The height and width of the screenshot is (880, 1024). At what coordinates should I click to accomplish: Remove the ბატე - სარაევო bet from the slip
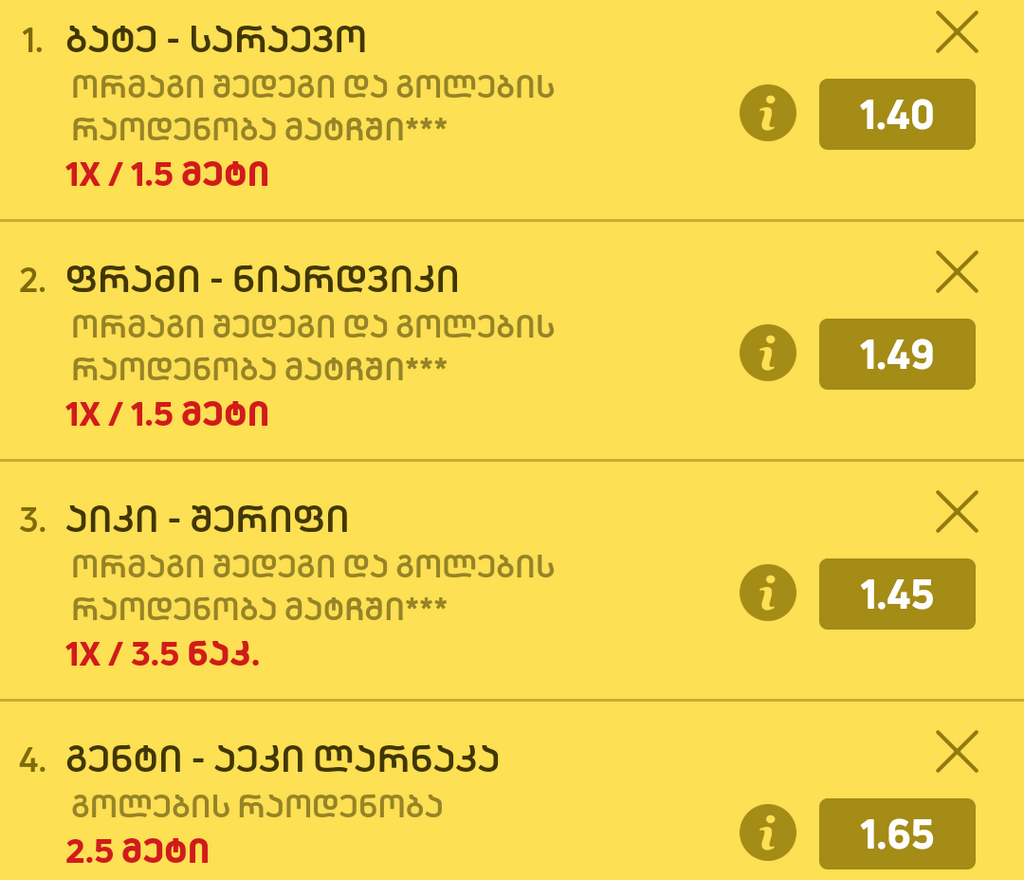click(957, 33)
